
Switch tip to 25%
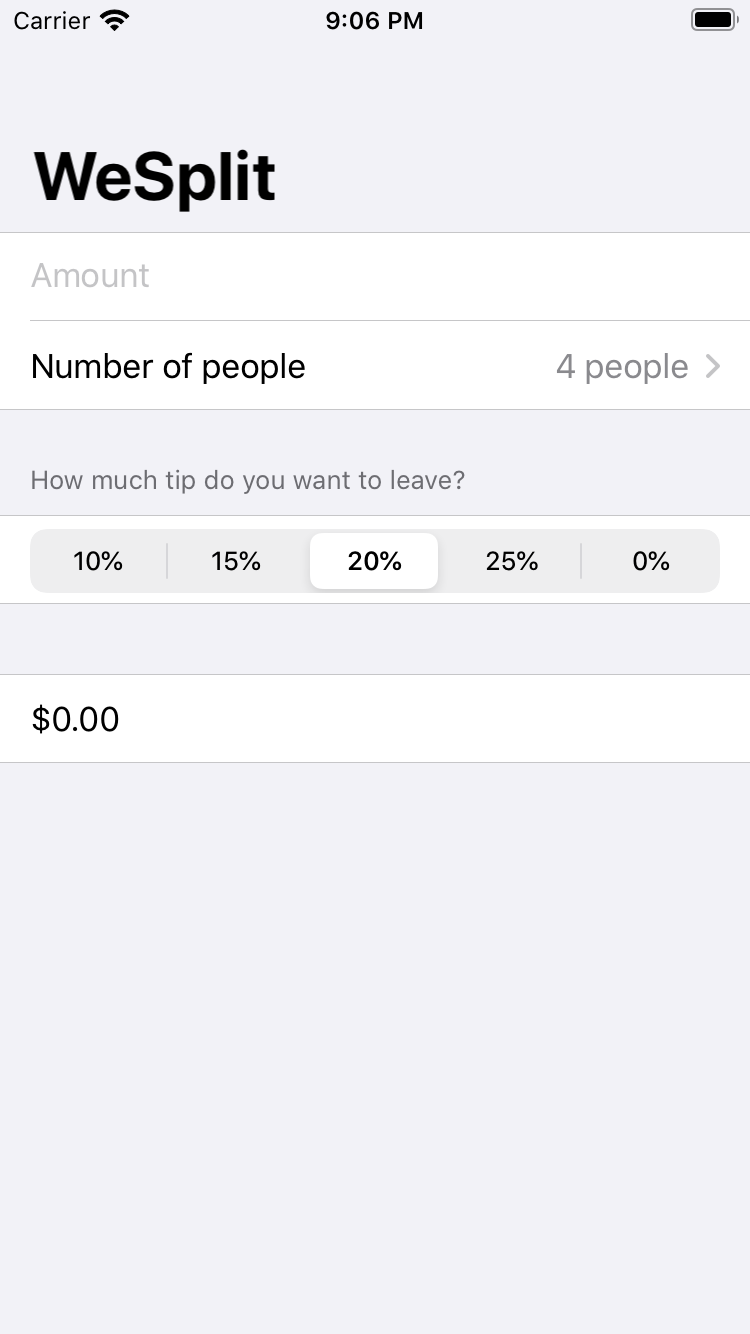512,561
